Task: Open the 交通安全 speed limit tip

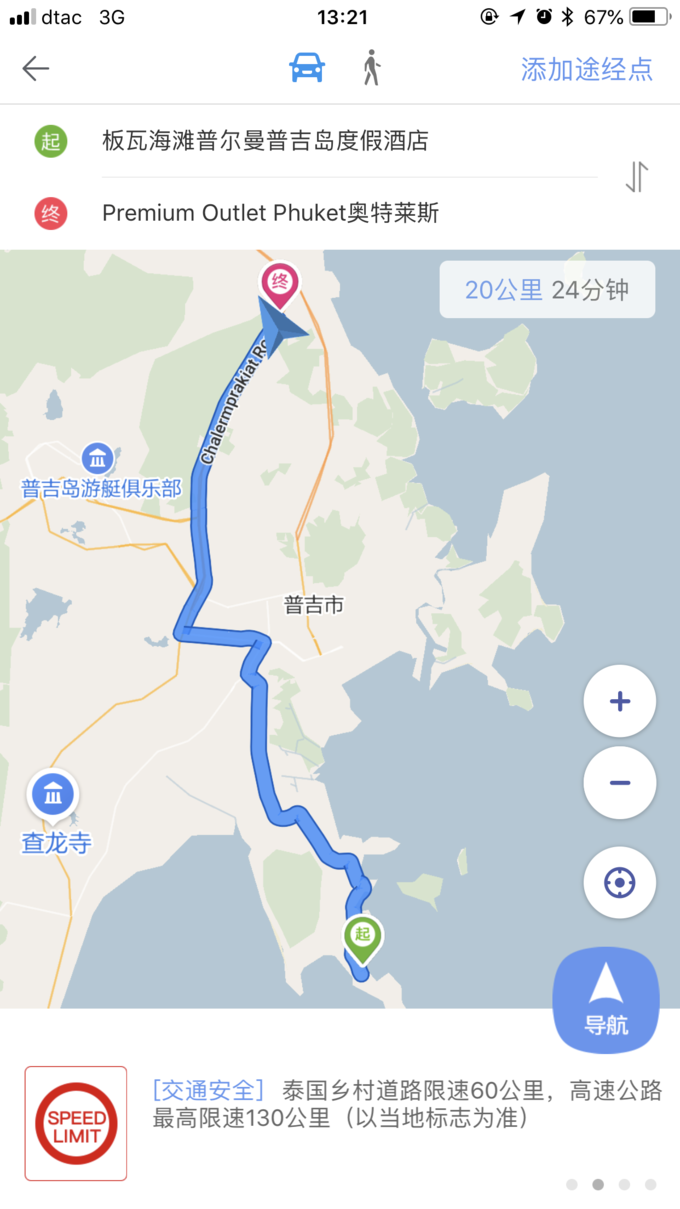Action: pyautogui.click(x=405, y=1104)
